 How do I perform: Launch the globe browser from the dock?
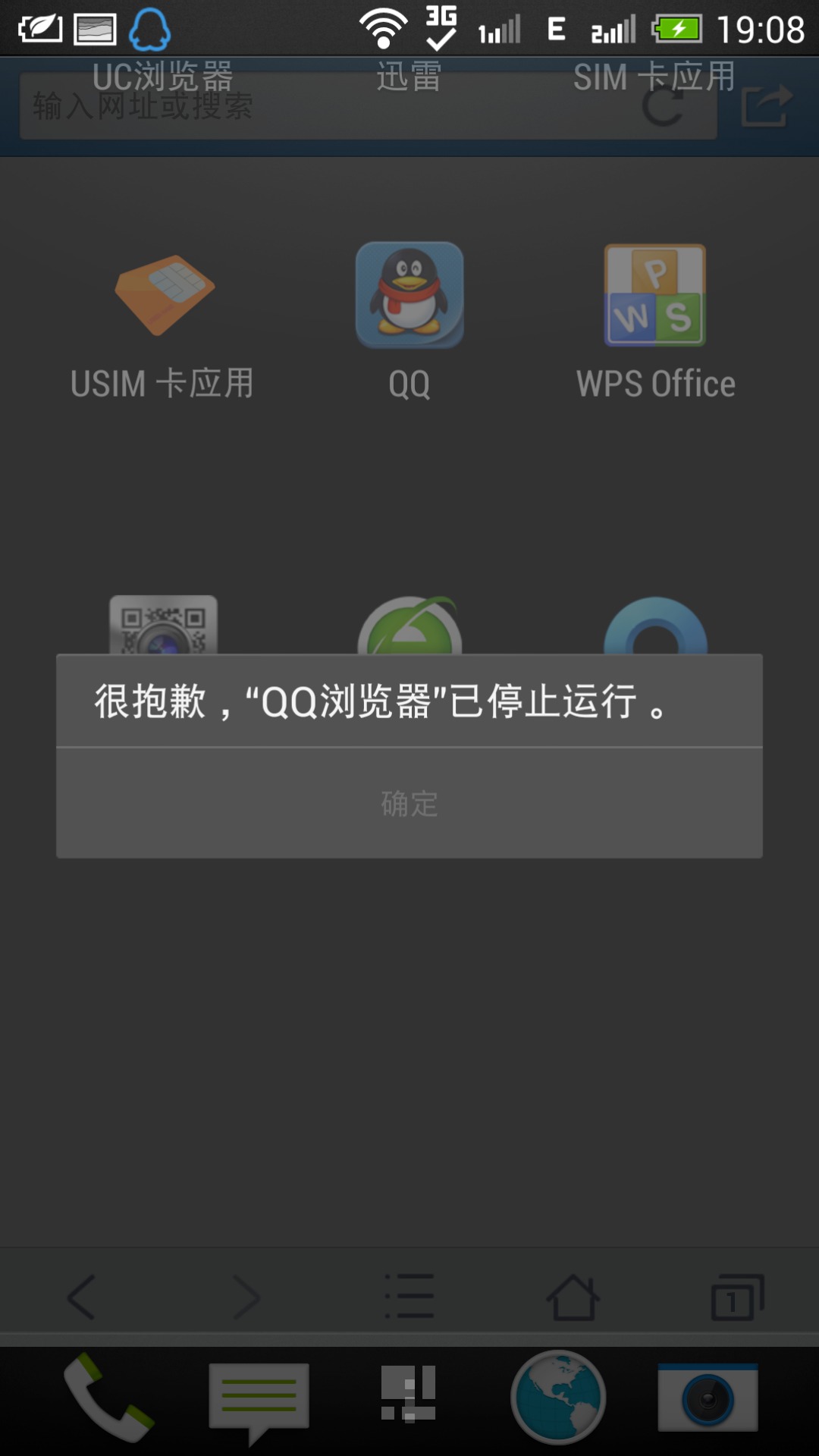point(558,1397)
